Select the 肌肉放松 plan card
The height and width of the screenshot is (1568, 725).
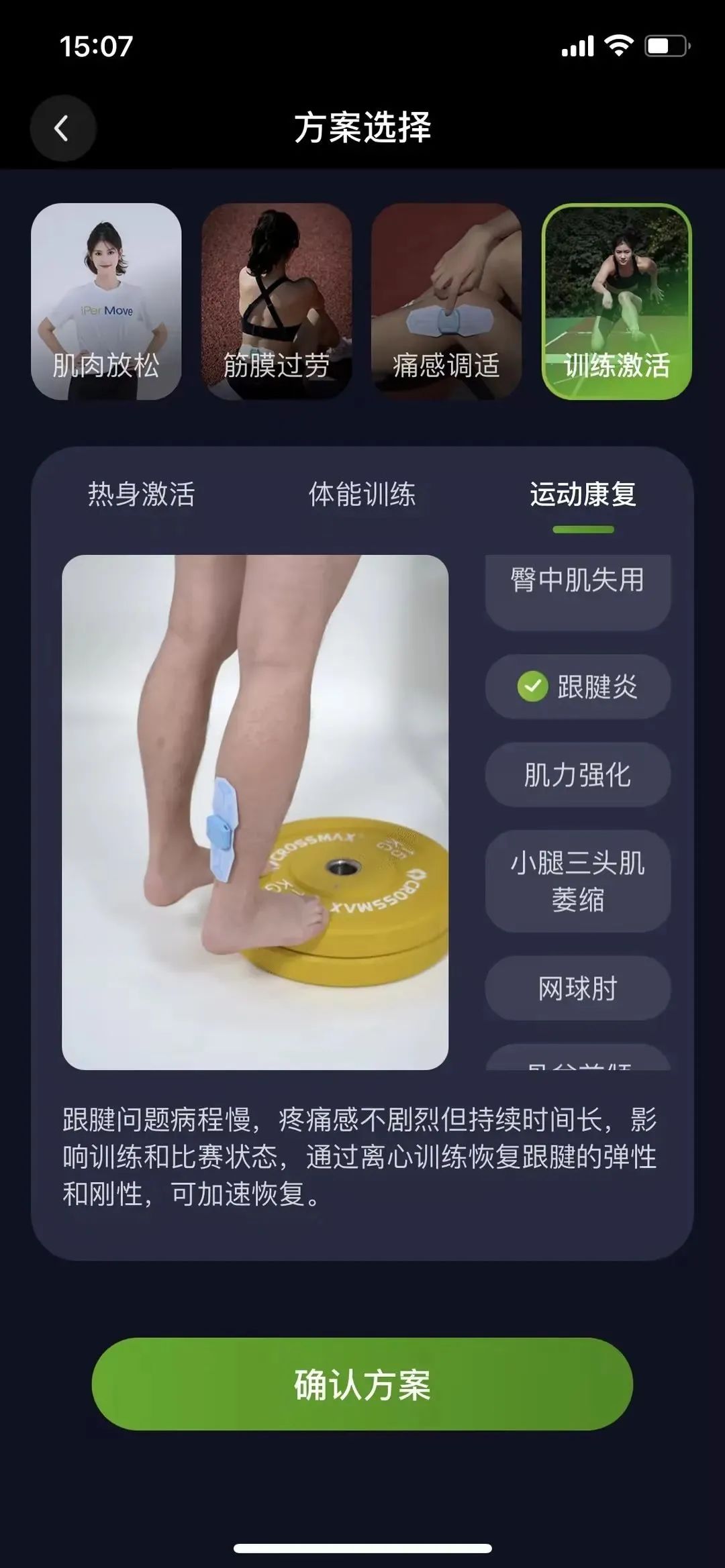tap(106, 302)
